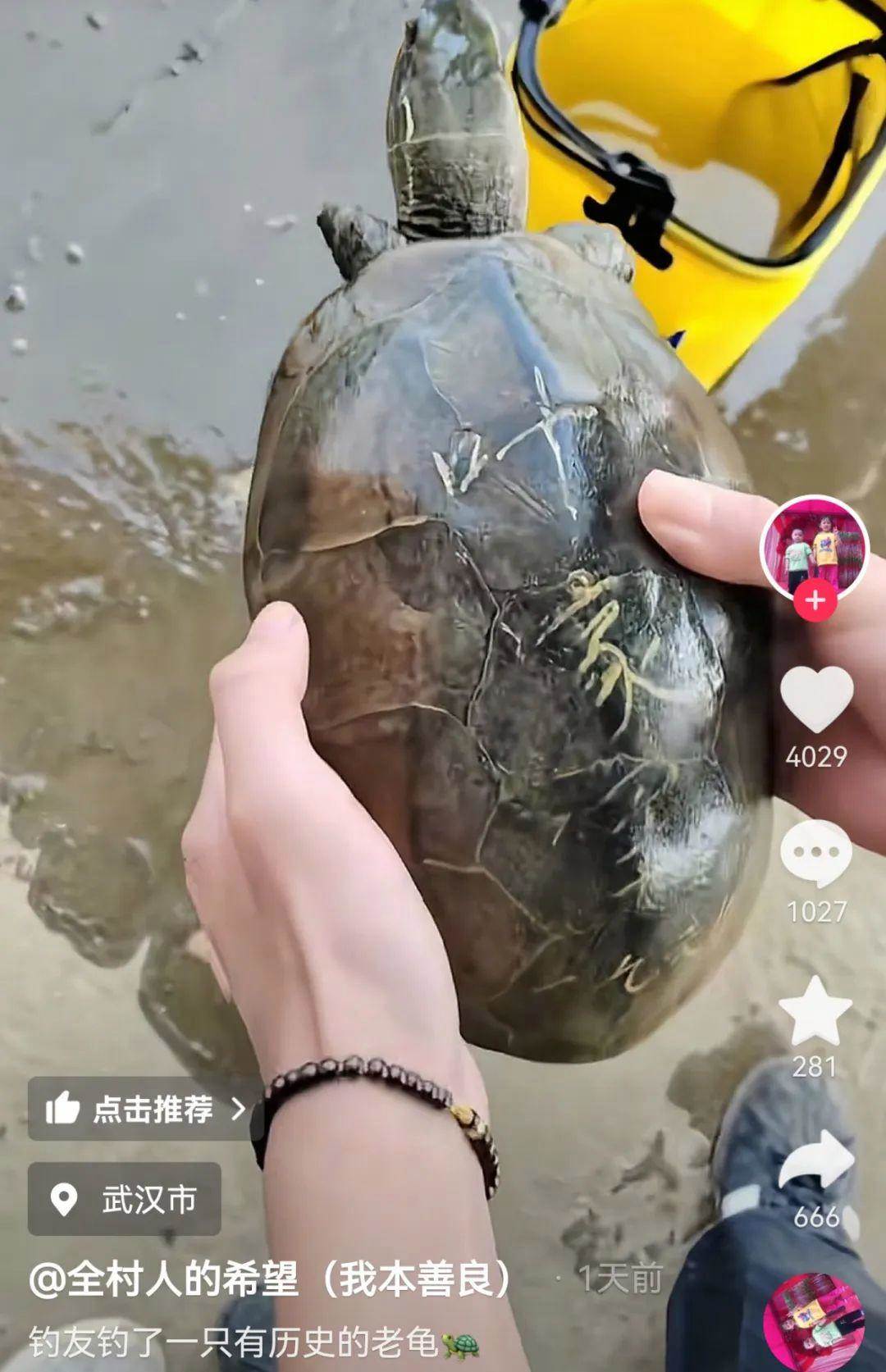Open @全村人的希望 username link
This screenshot has width=886, height=1372.
pyautogui.click(x=271, y=1279)
